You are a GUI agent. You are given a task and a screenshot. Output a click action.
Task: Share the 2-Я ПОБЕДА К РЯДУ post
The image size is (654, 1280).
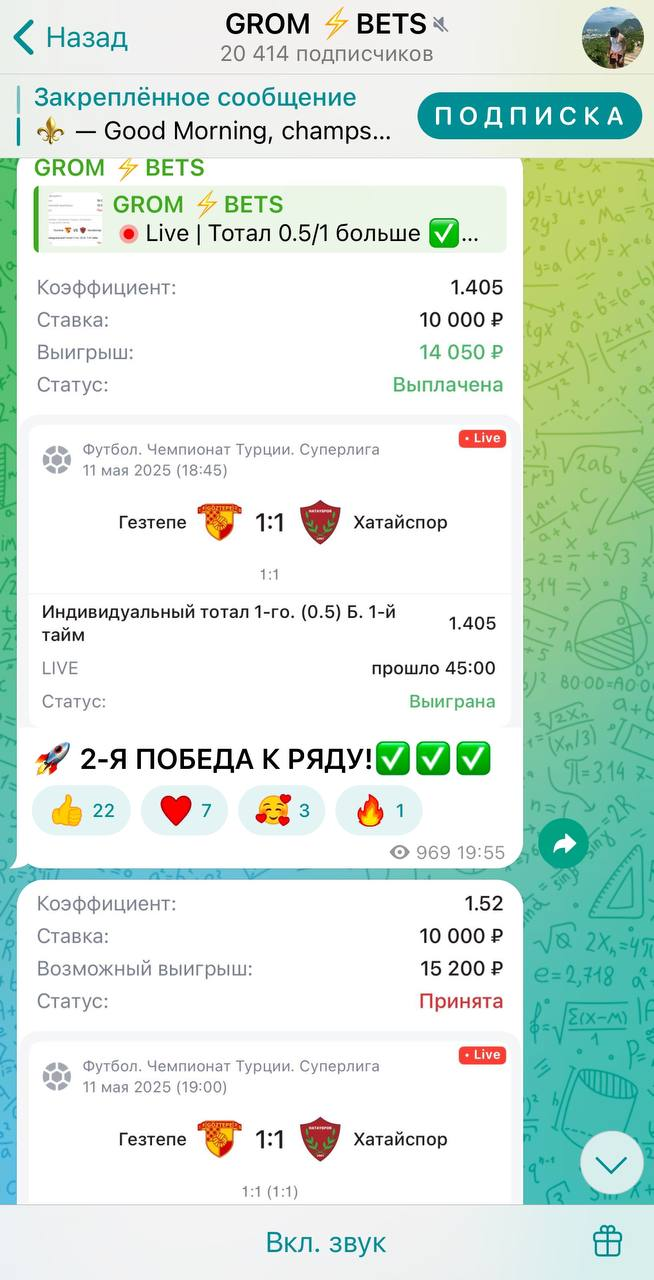[564, 845]
